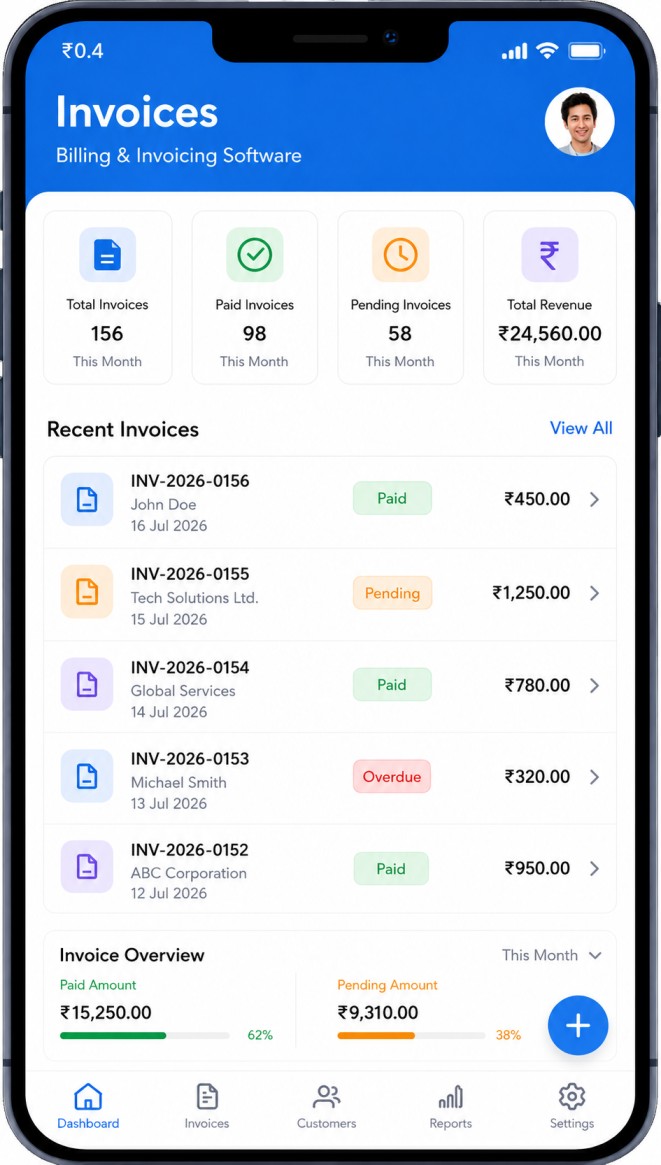Open the Total Revenue card
This screenshot has height=1165, width=661.
coord(550,297)
